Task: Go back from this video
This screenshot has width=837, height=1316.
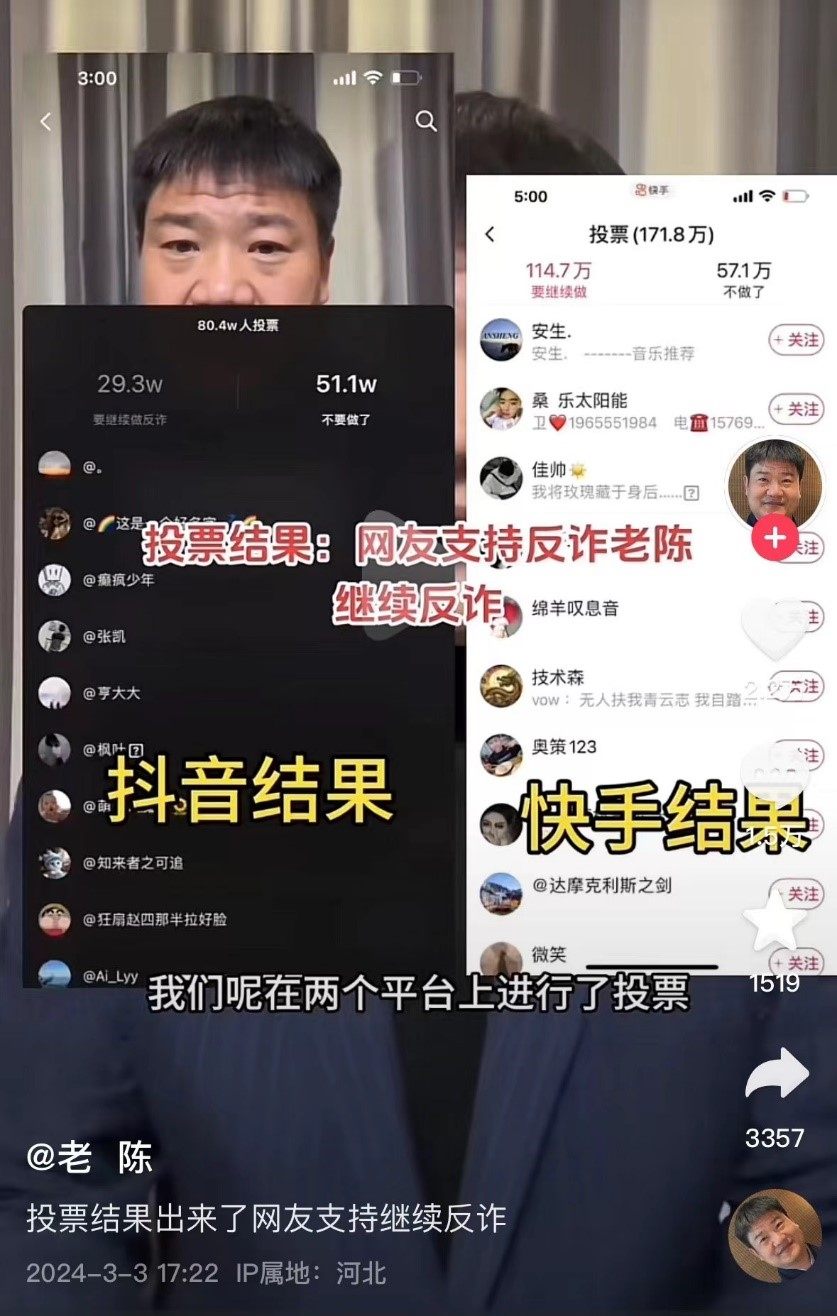Action: pyautogui.click(x=45, y=122)
